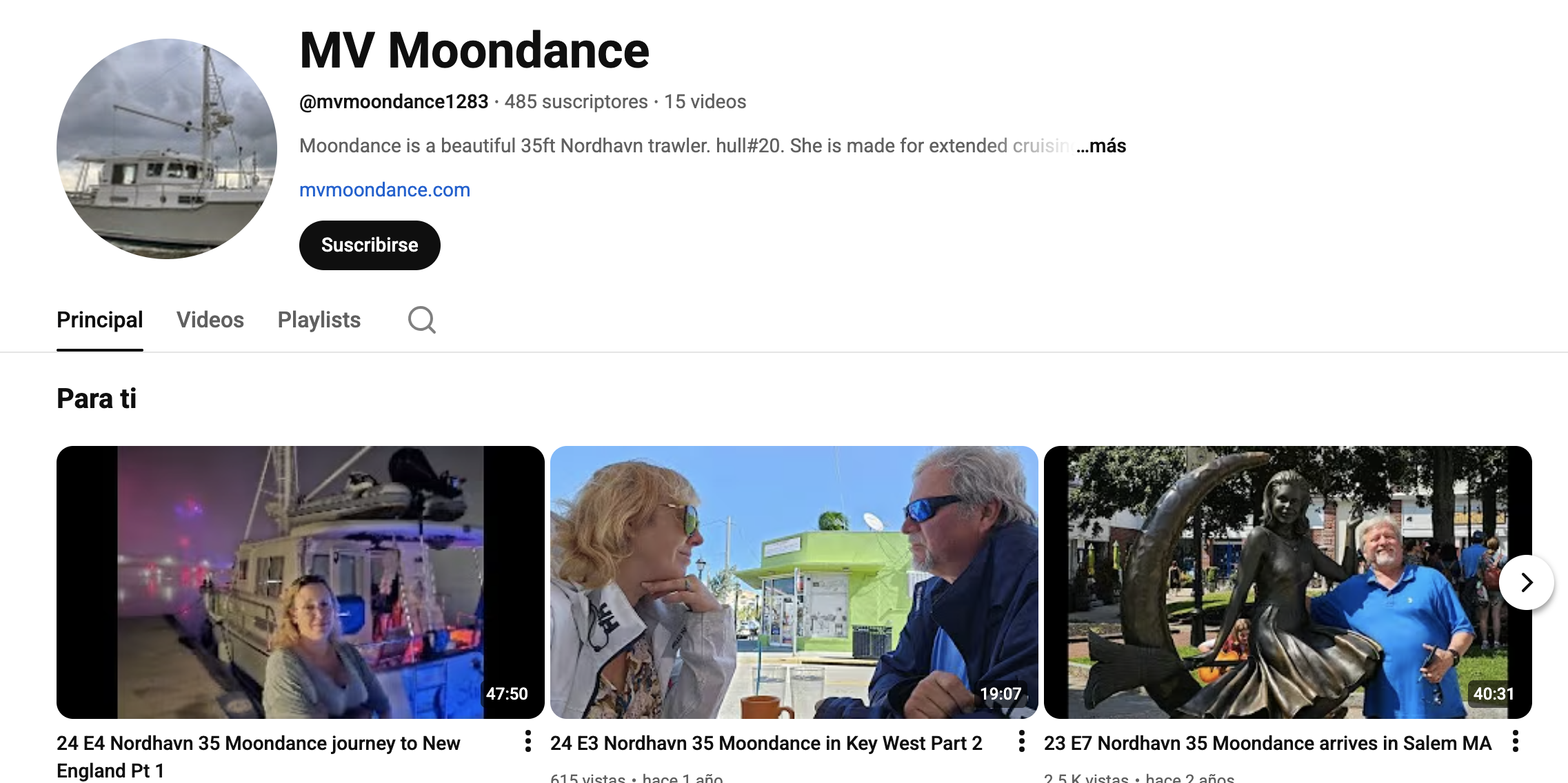Screen dimensions: 1568x783
Task: View the MV Moondance channel avatar
Action: pos(167,149)
